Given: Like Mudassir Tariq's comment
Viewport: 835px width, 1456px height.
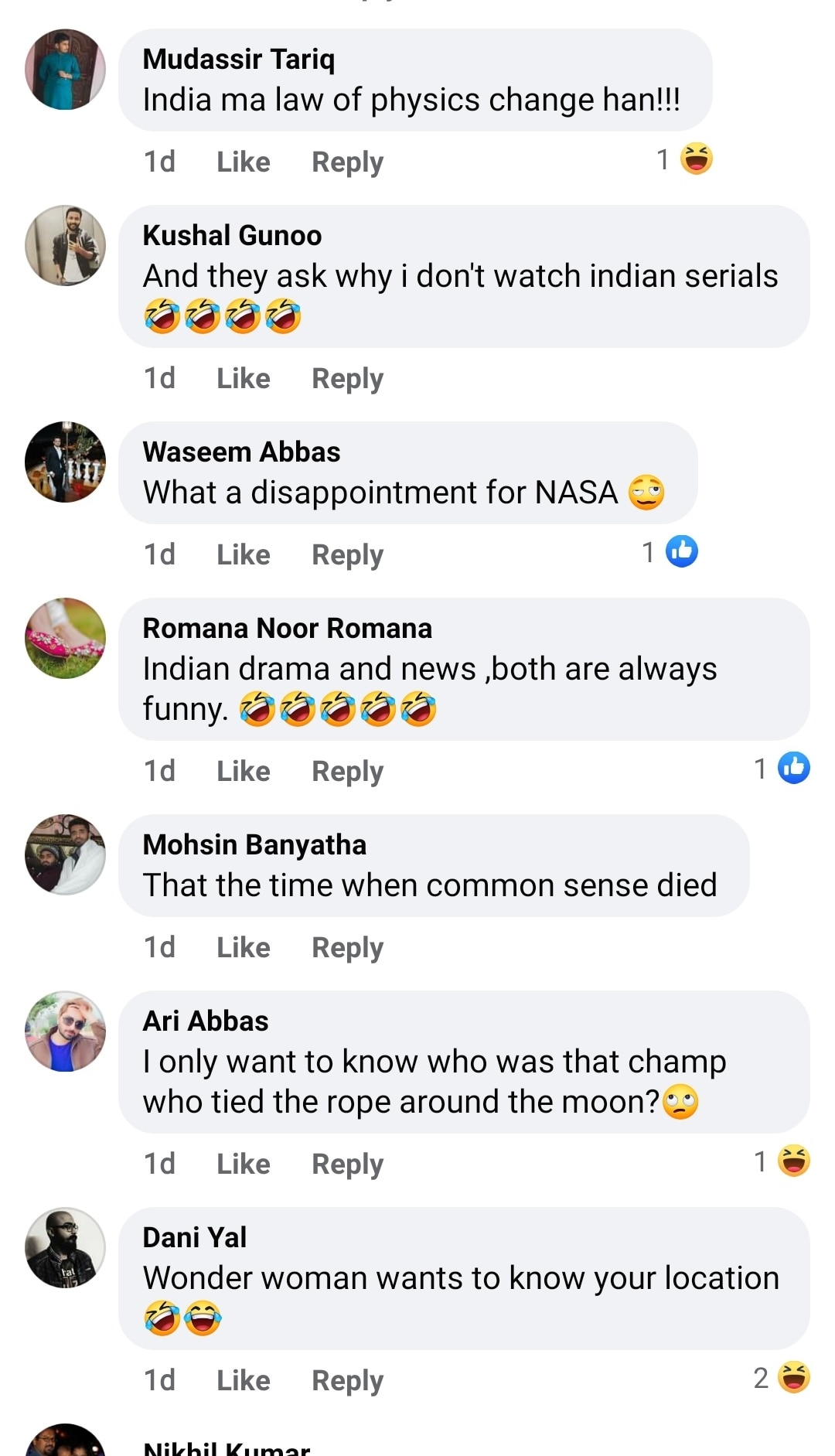Looking at the screenshot, I should [x=243, y=162].
